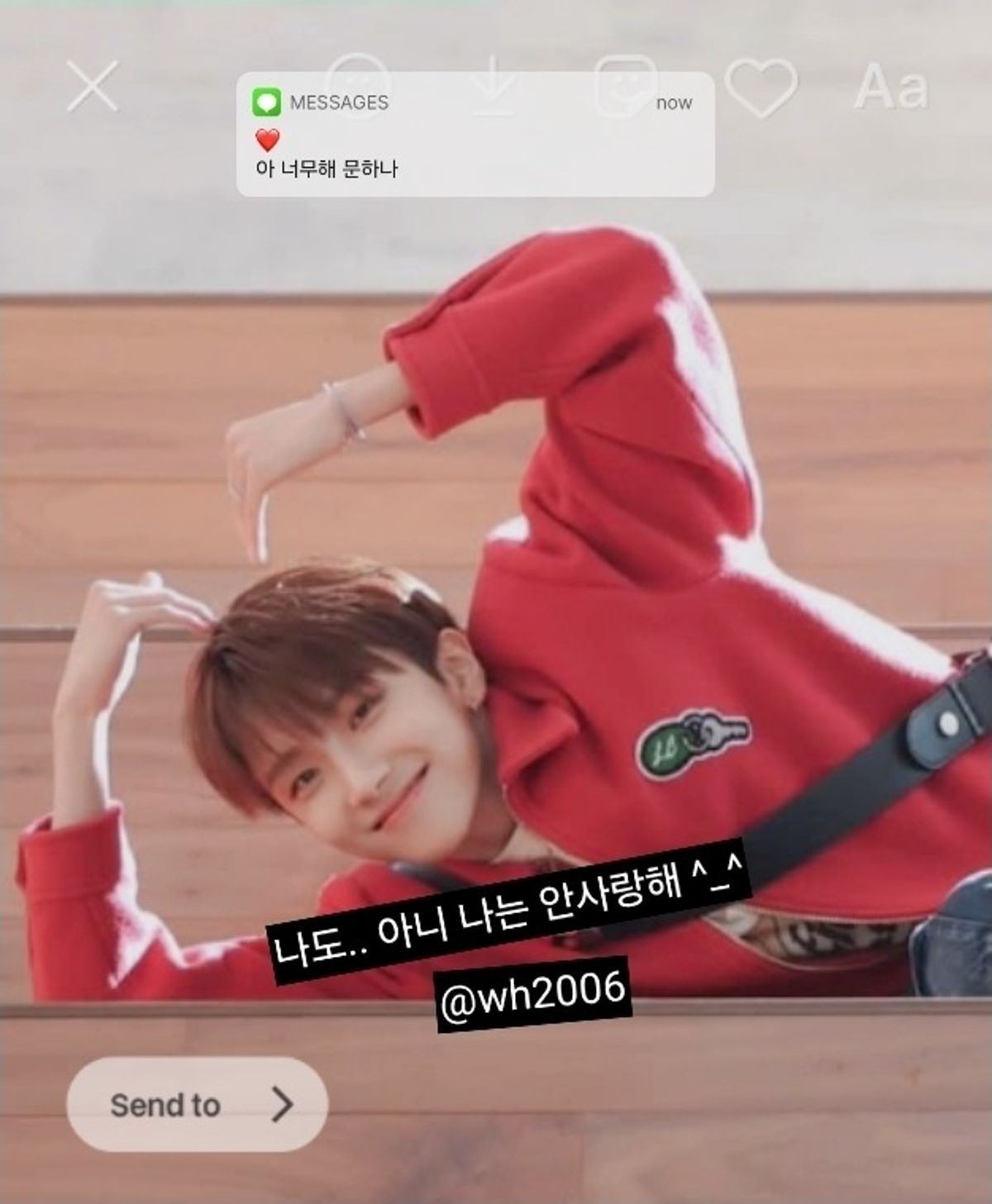Close the story editor

point(92,86)
